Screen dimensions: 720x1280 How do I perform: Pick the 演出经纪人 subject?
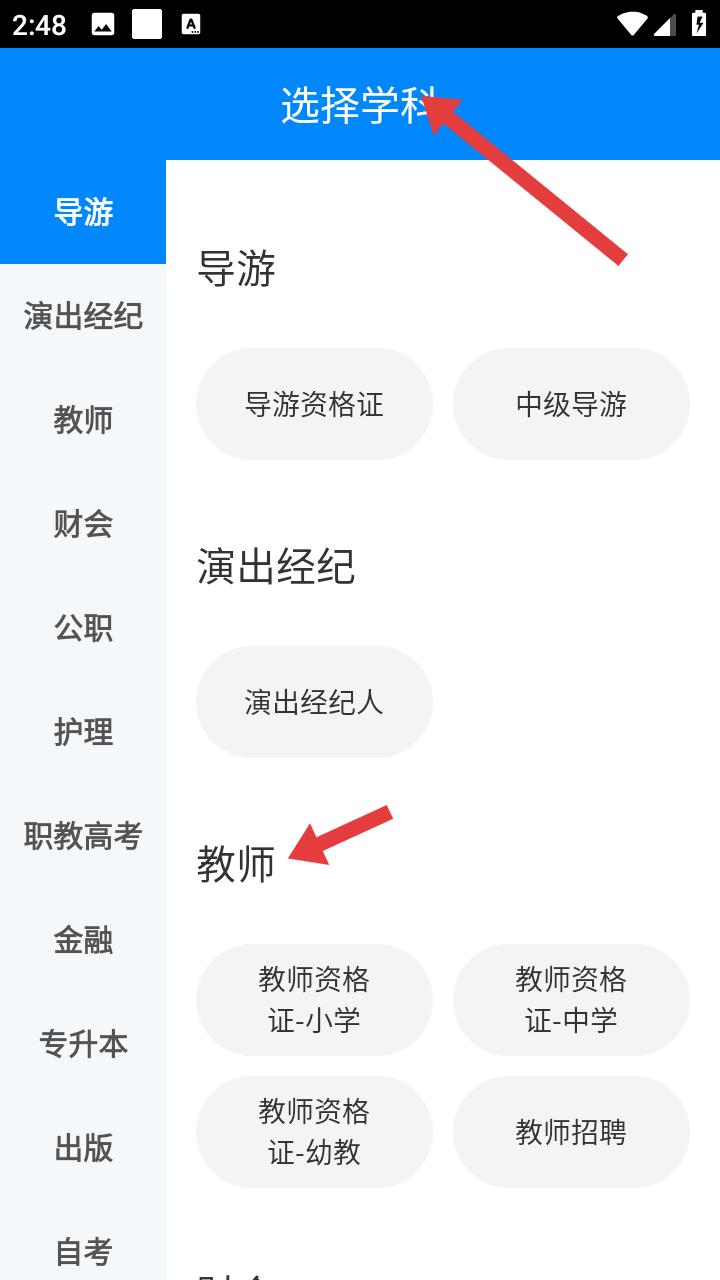coord(314,702)
